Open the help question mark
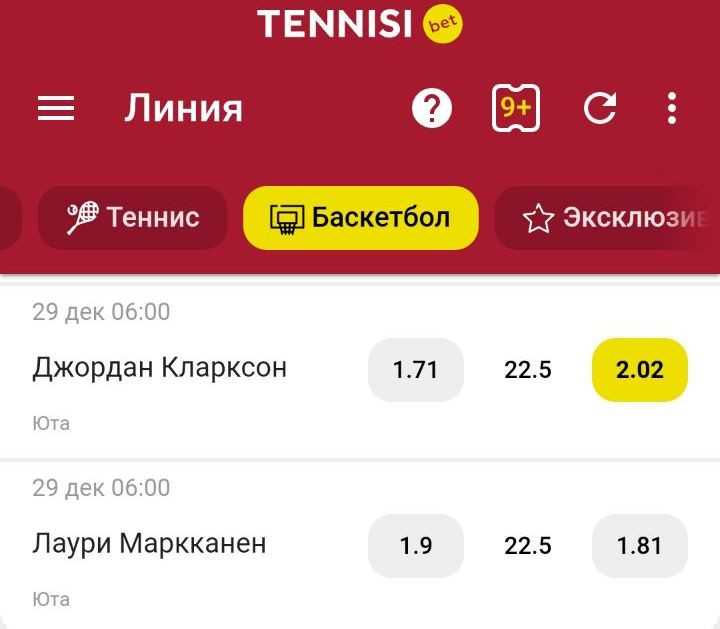This screenshot has width=720, height=629. (432, 109)
